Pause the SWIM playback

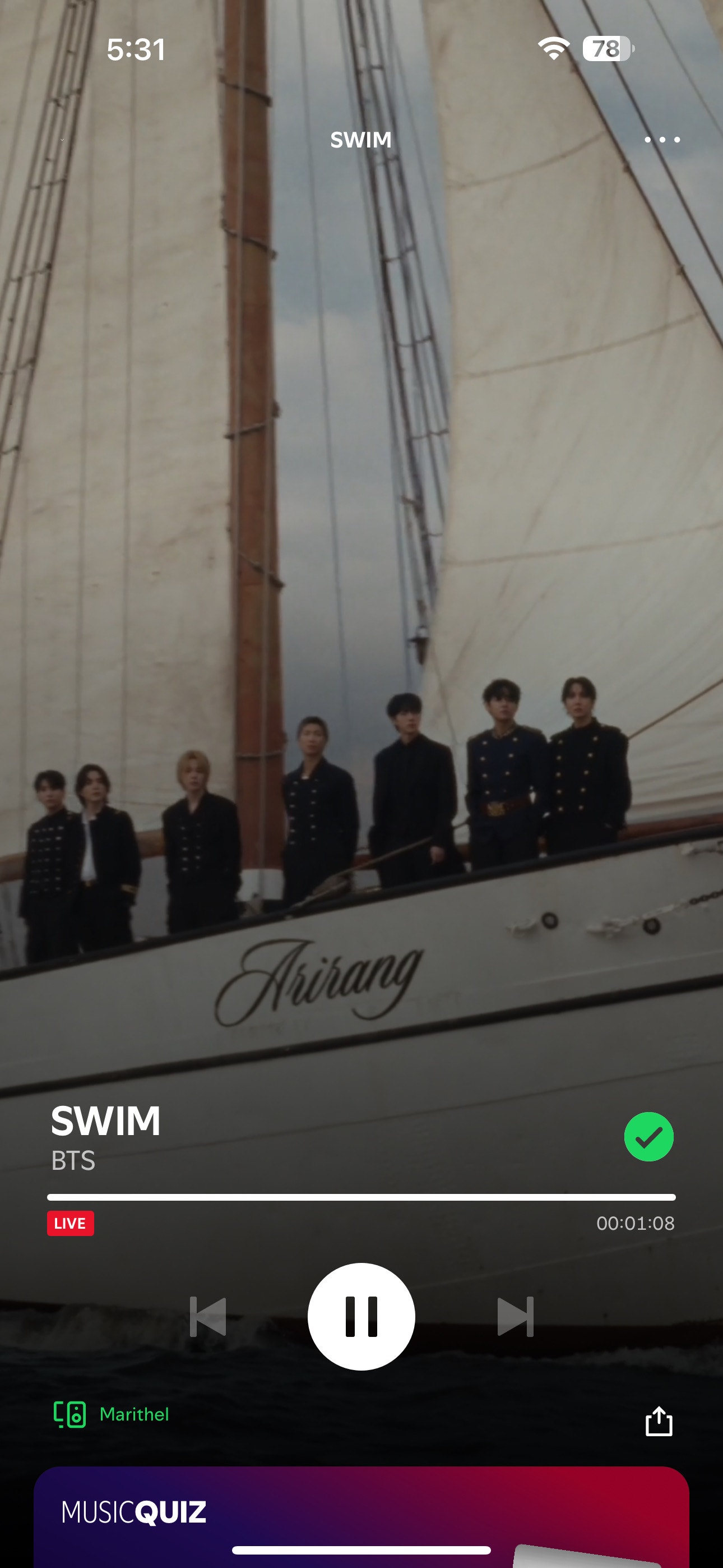coord(361,1317)
